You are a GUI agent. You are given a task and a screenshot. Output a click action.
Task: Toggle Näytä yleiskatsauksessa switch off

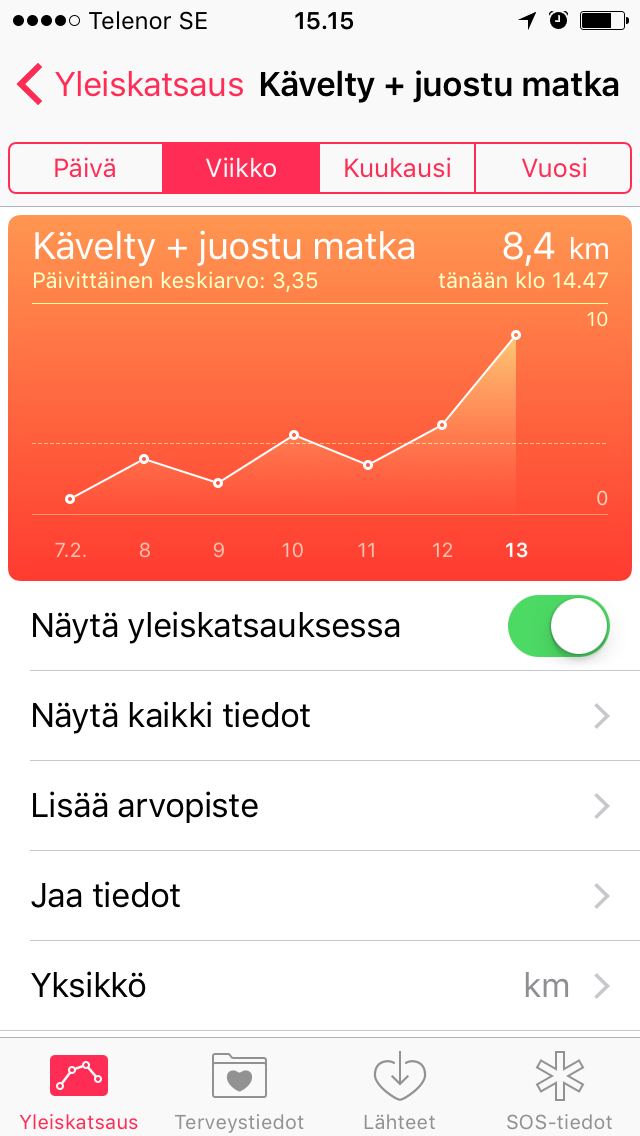point(558,626)
